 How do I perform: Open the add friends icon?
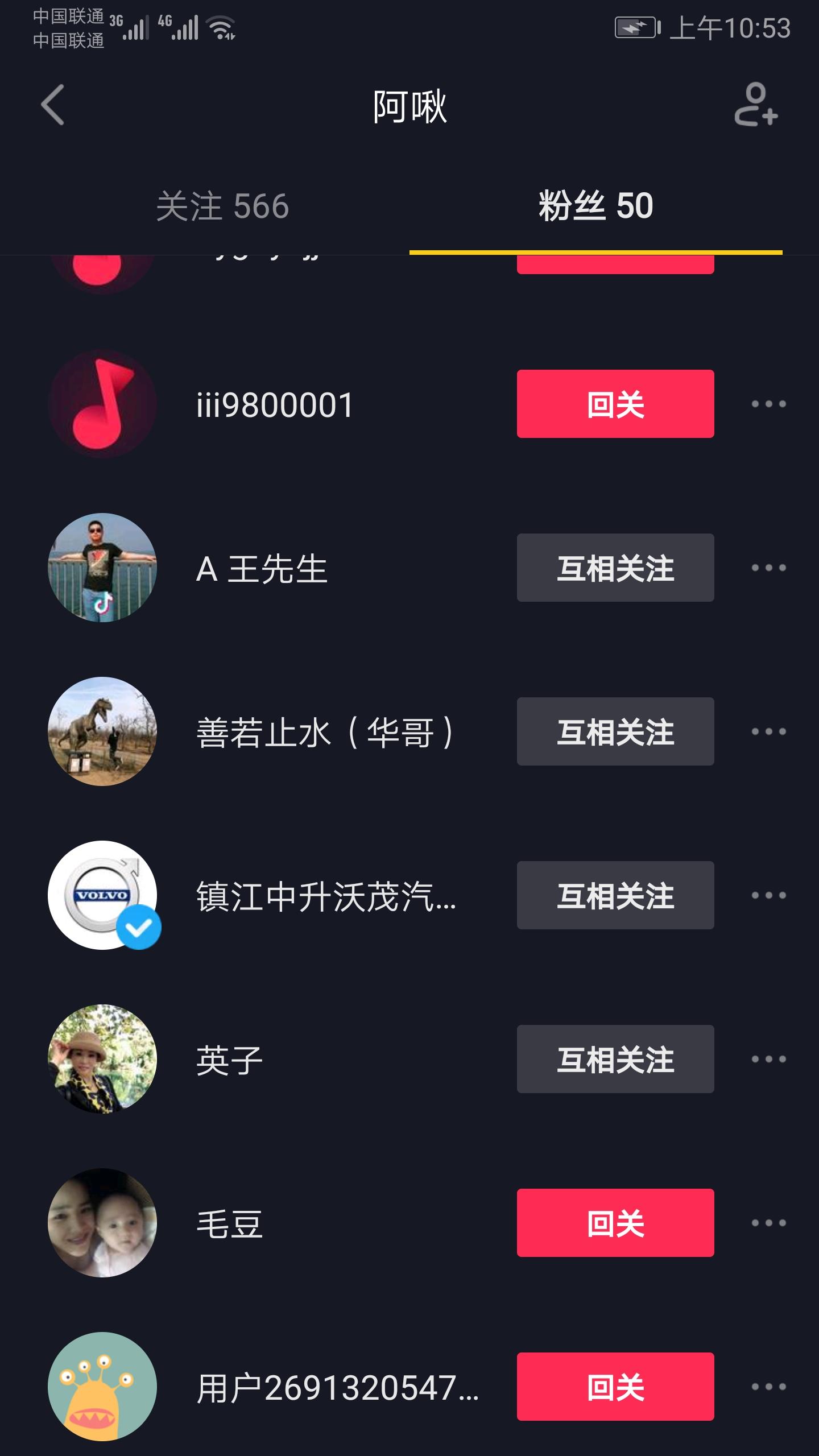coord(755,105)
